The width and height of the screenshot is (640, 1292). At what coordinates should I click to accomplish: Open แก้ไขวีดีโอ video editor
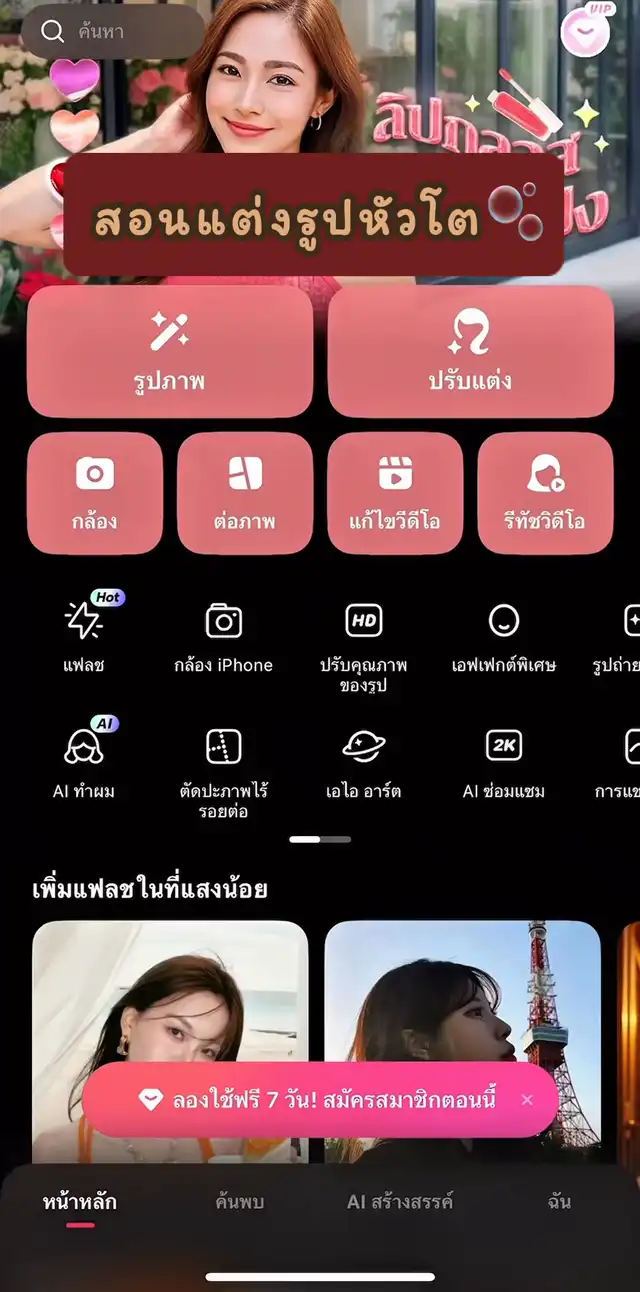395,493
